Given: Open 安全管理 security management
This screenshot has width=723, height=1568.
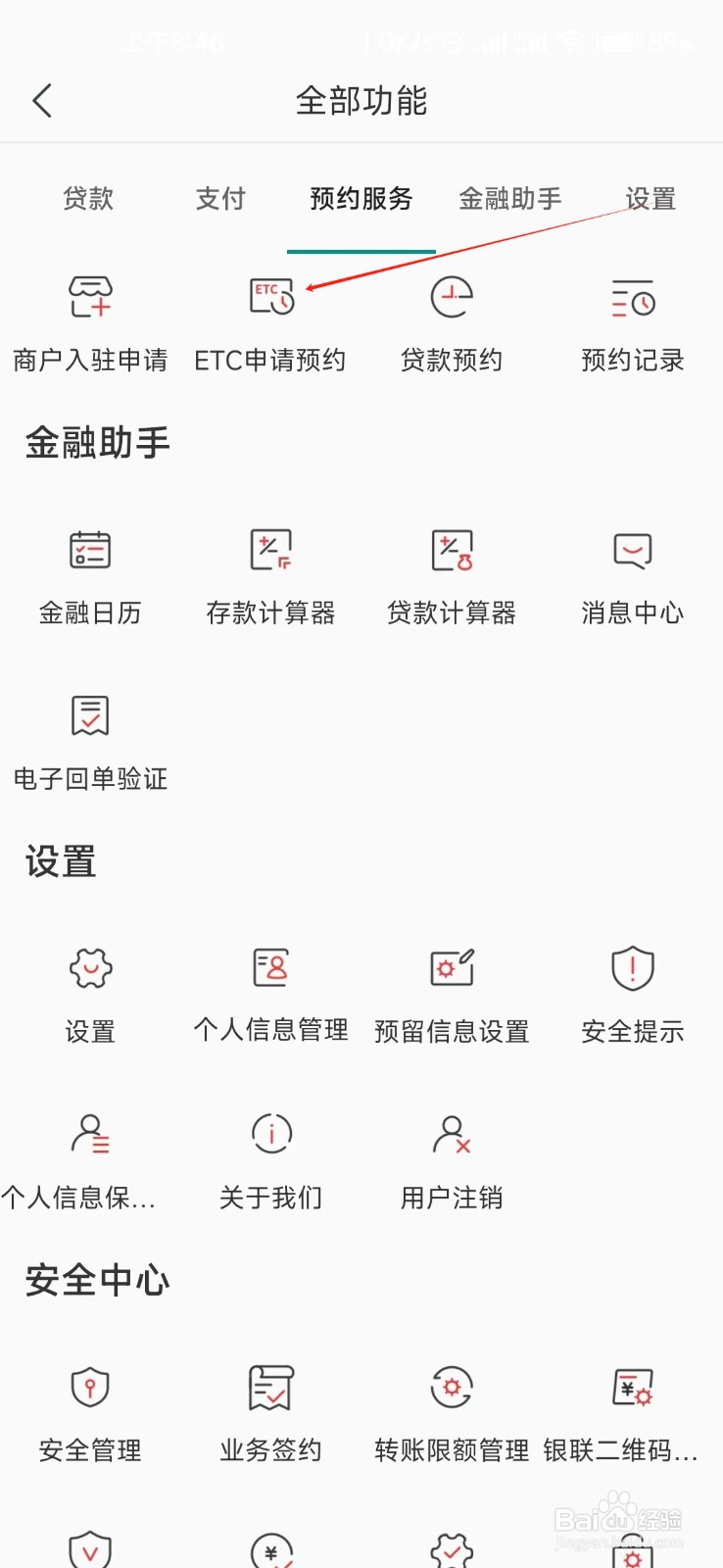Looking at the screenshot, I should [x=90, y=1411].
